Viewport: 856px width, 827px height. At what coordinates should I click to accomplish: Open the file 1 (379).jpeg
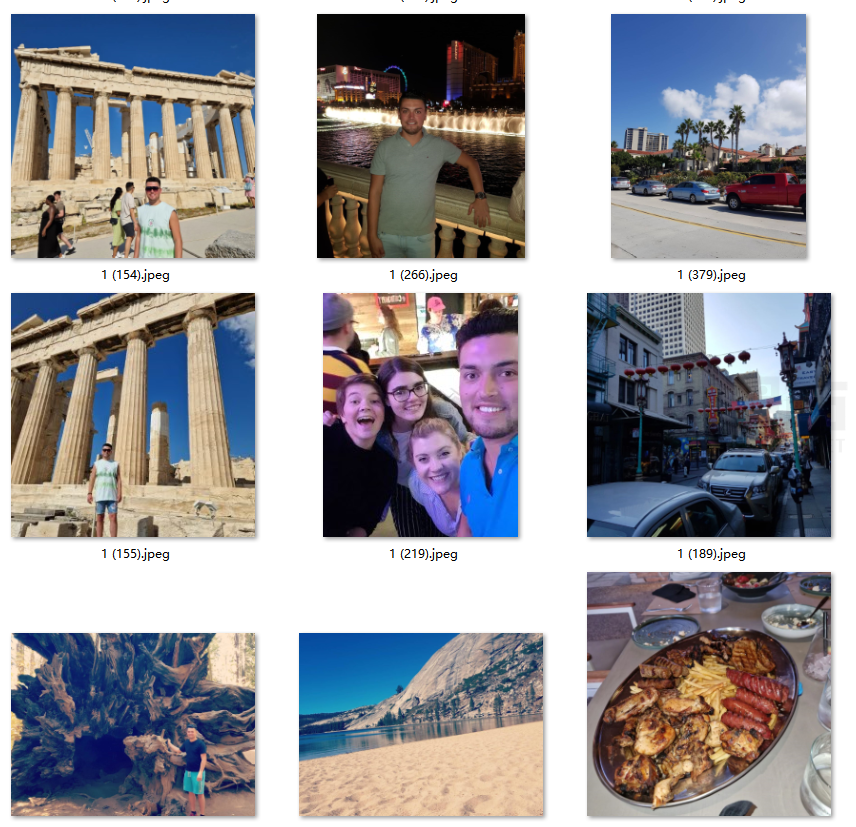pyautogui.click(x=708, y=137)
